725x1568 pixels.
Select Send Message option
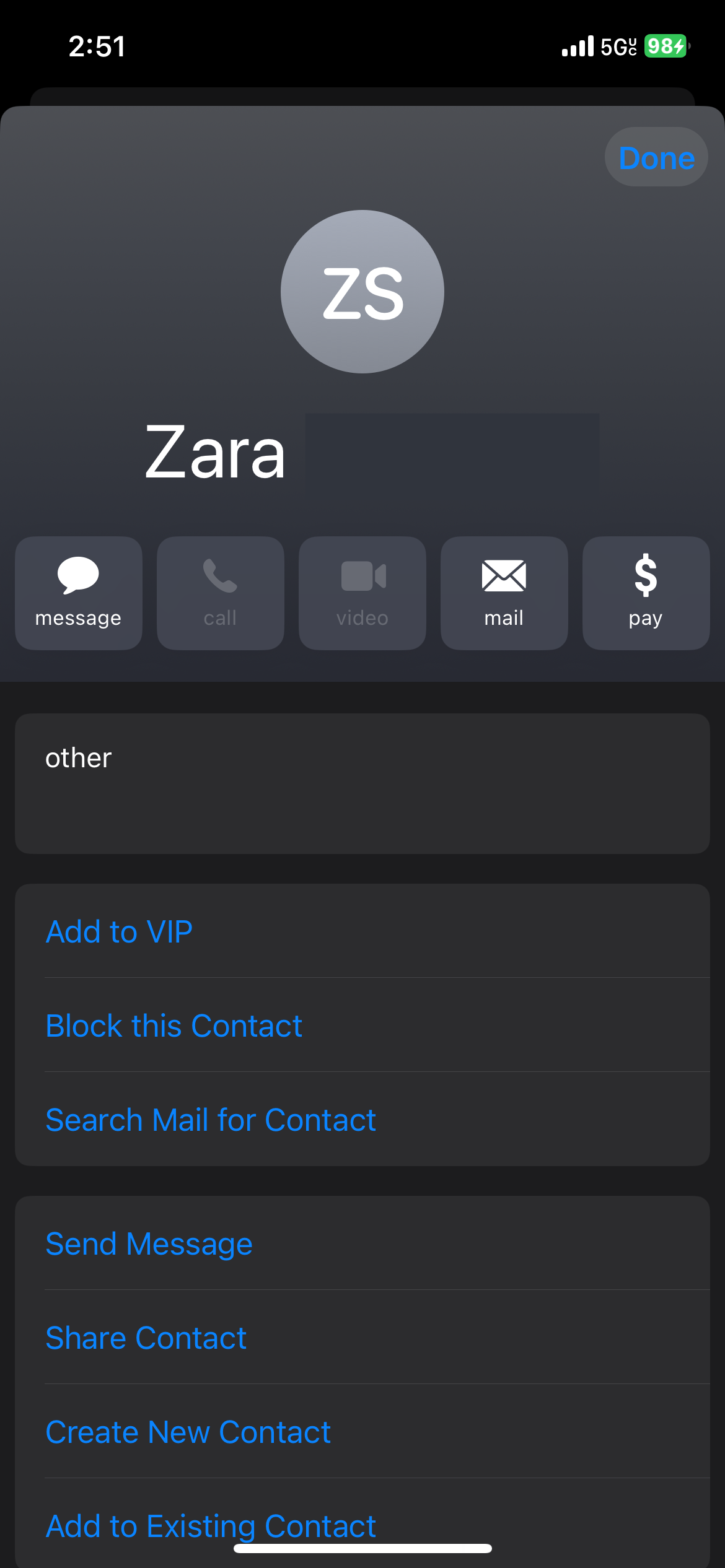tap(149, 1244)
